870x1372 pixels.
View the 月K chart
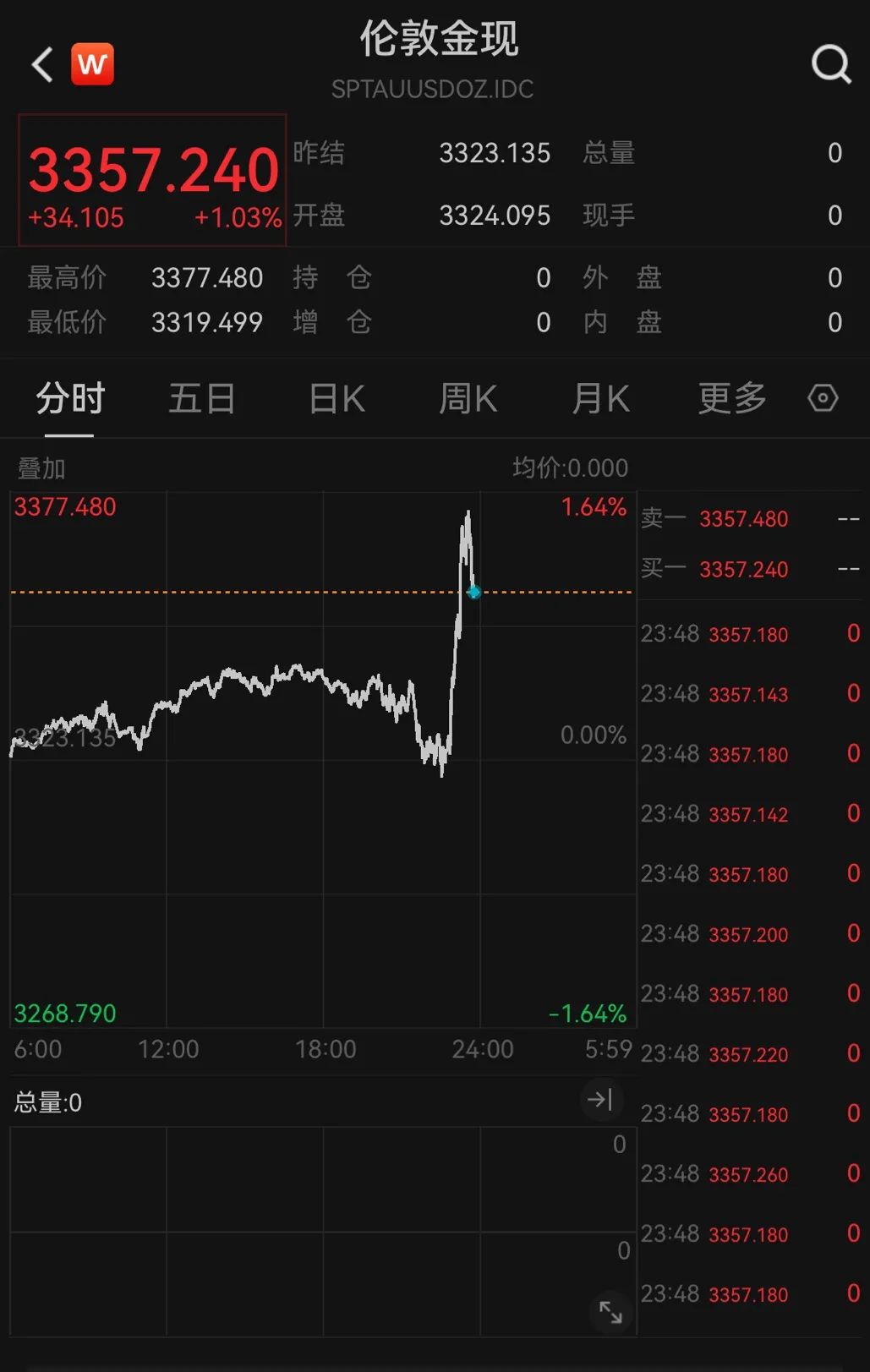tap(601, 398)
